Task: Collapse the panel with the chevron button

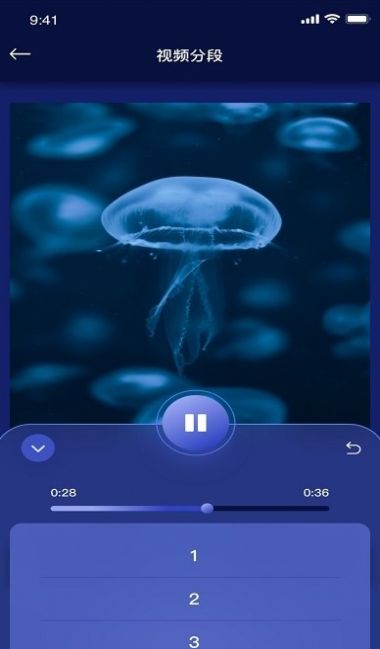Action: 38,448
